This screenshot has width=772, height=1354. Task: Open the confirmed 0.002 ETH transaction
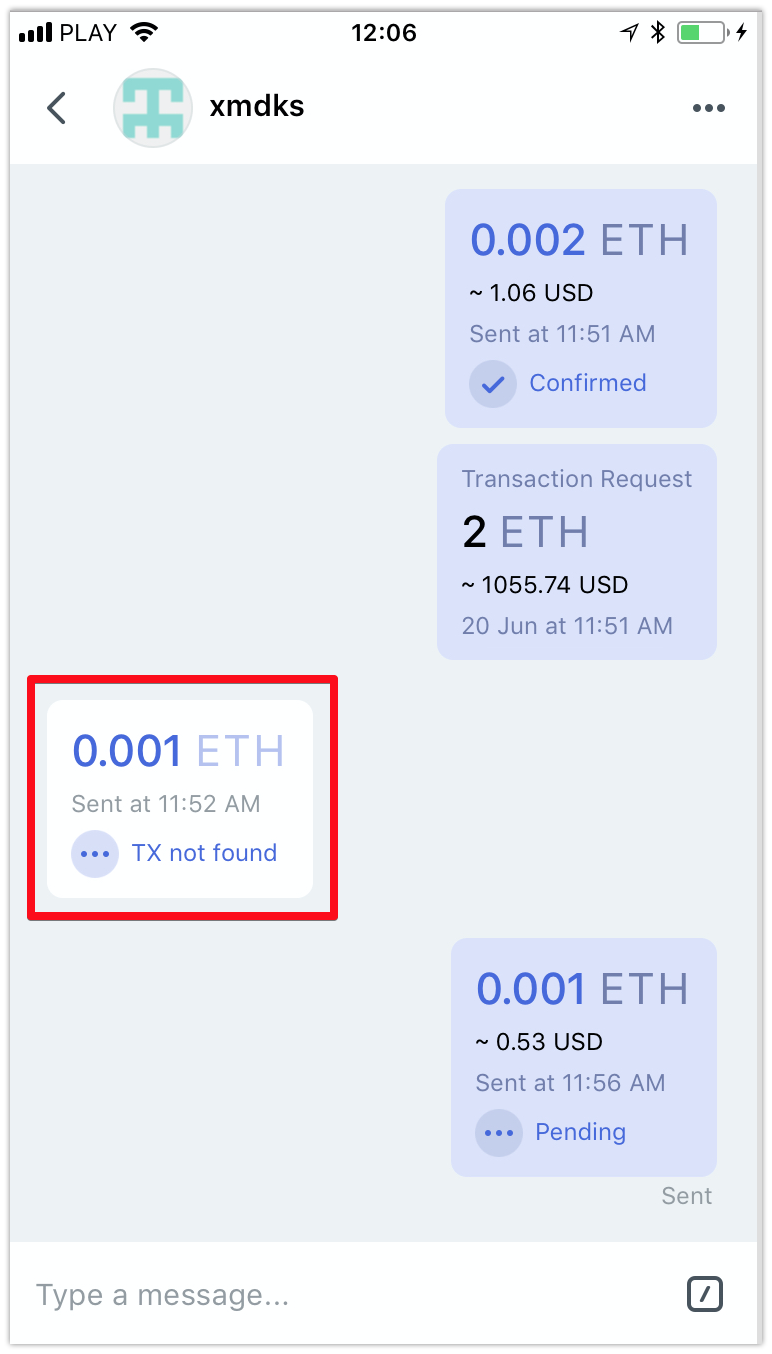tap(580, 308)
